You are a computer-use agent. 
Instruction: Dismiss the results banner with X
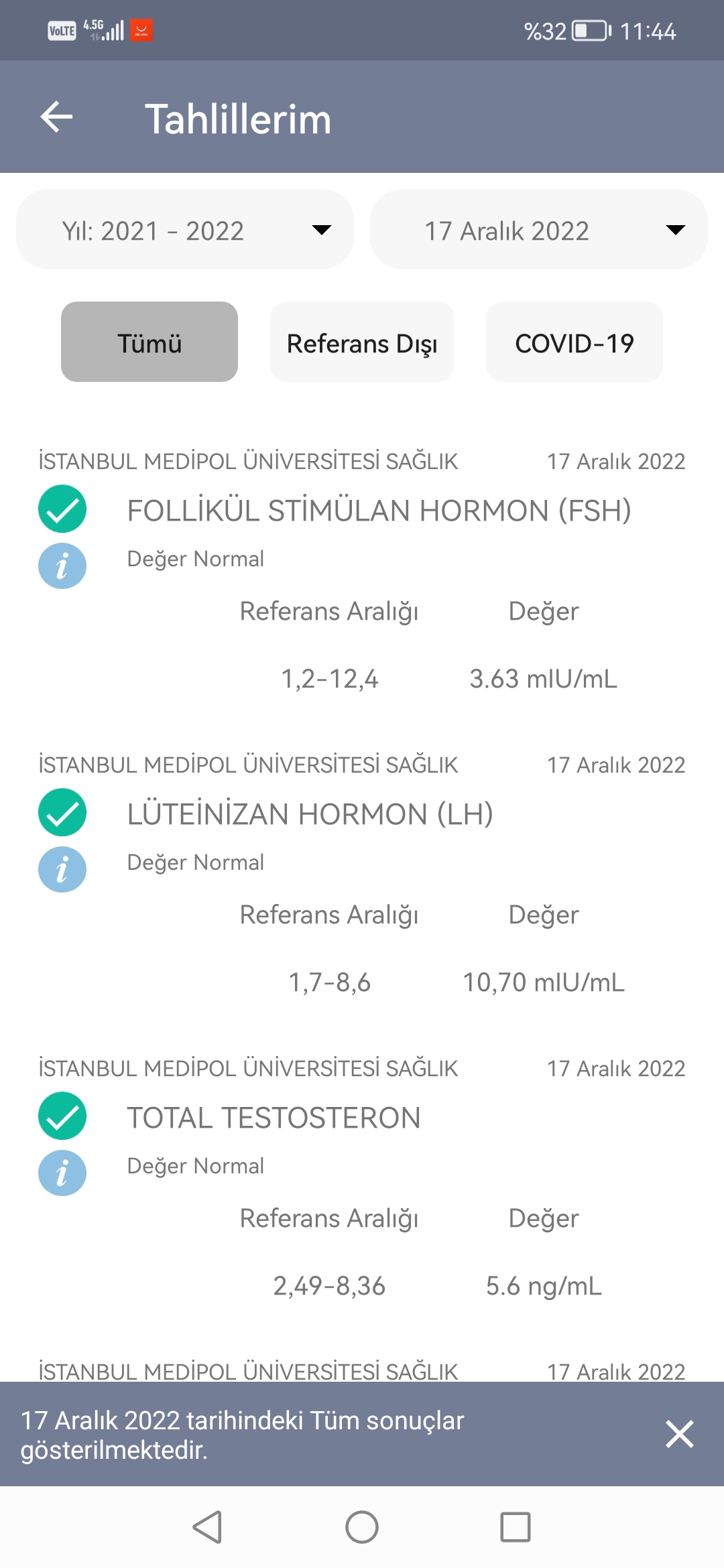point(679,1434)
